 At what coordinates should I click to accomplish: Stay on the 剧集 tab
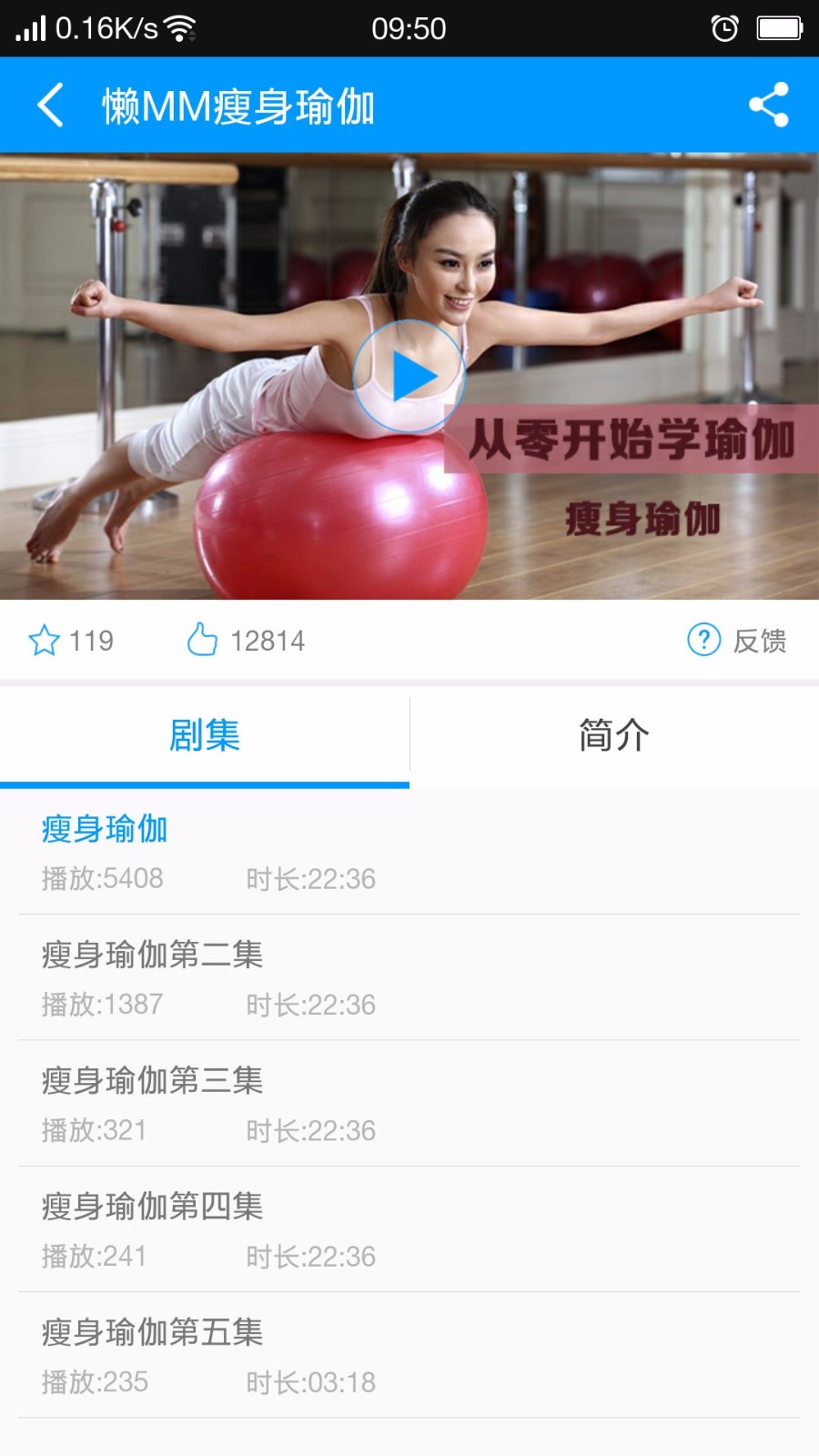click(204, 735)
